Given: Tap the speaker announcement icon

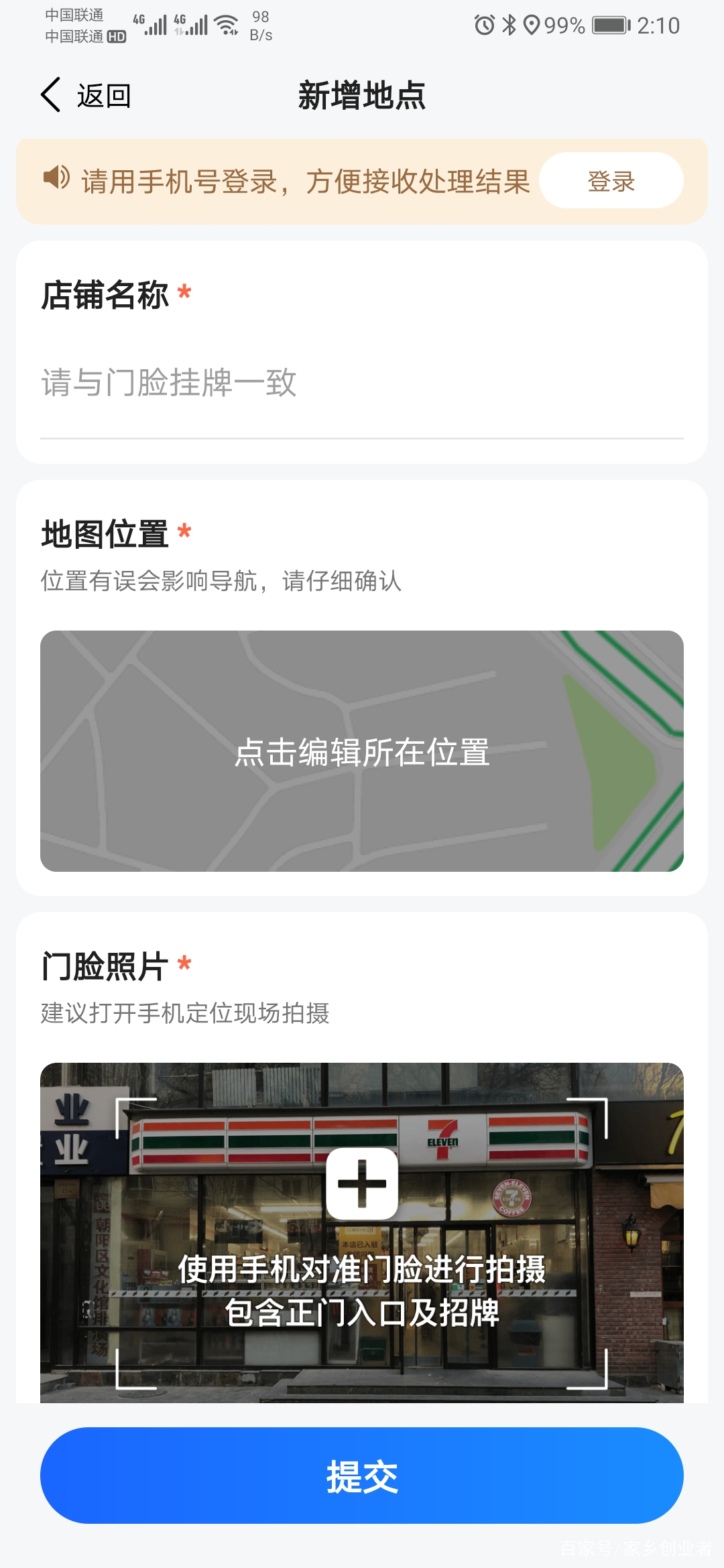Looking at the screenshot, I should (x=56, y=180).
